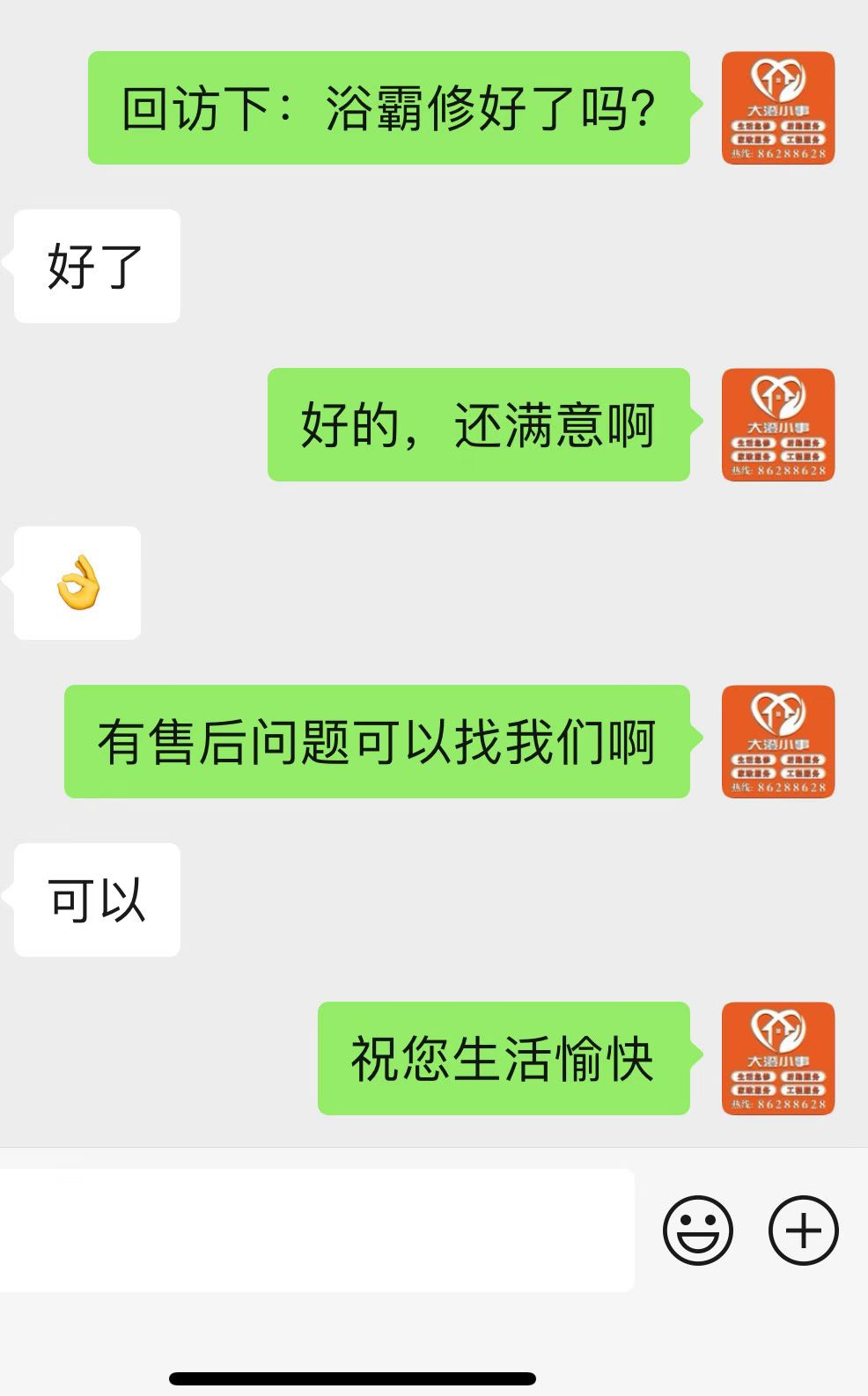Open the emoji picker

click(697, 1230)
